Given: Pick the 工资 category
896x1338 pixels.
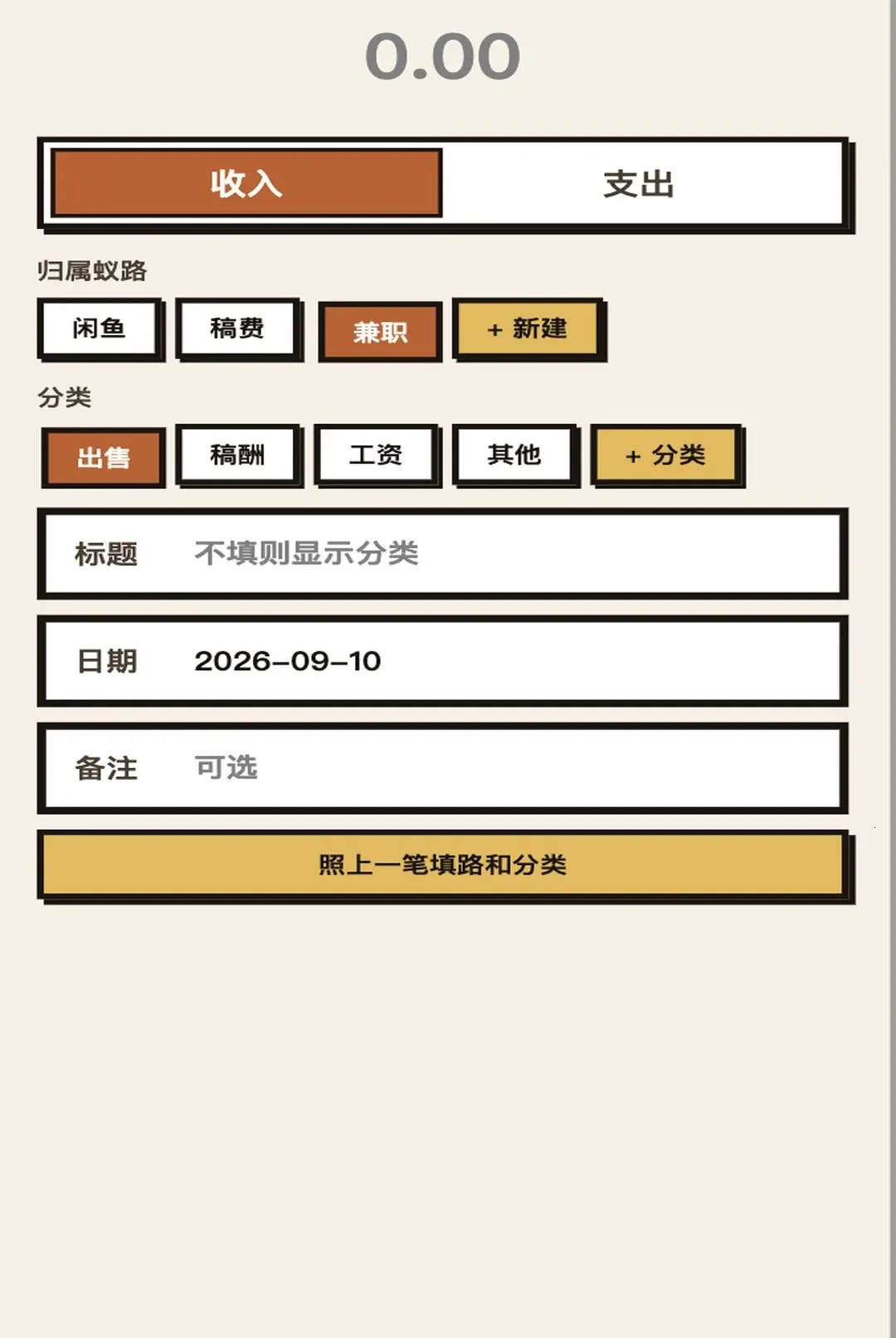Looking at the screenshot, I should click(x=376, y=455).
